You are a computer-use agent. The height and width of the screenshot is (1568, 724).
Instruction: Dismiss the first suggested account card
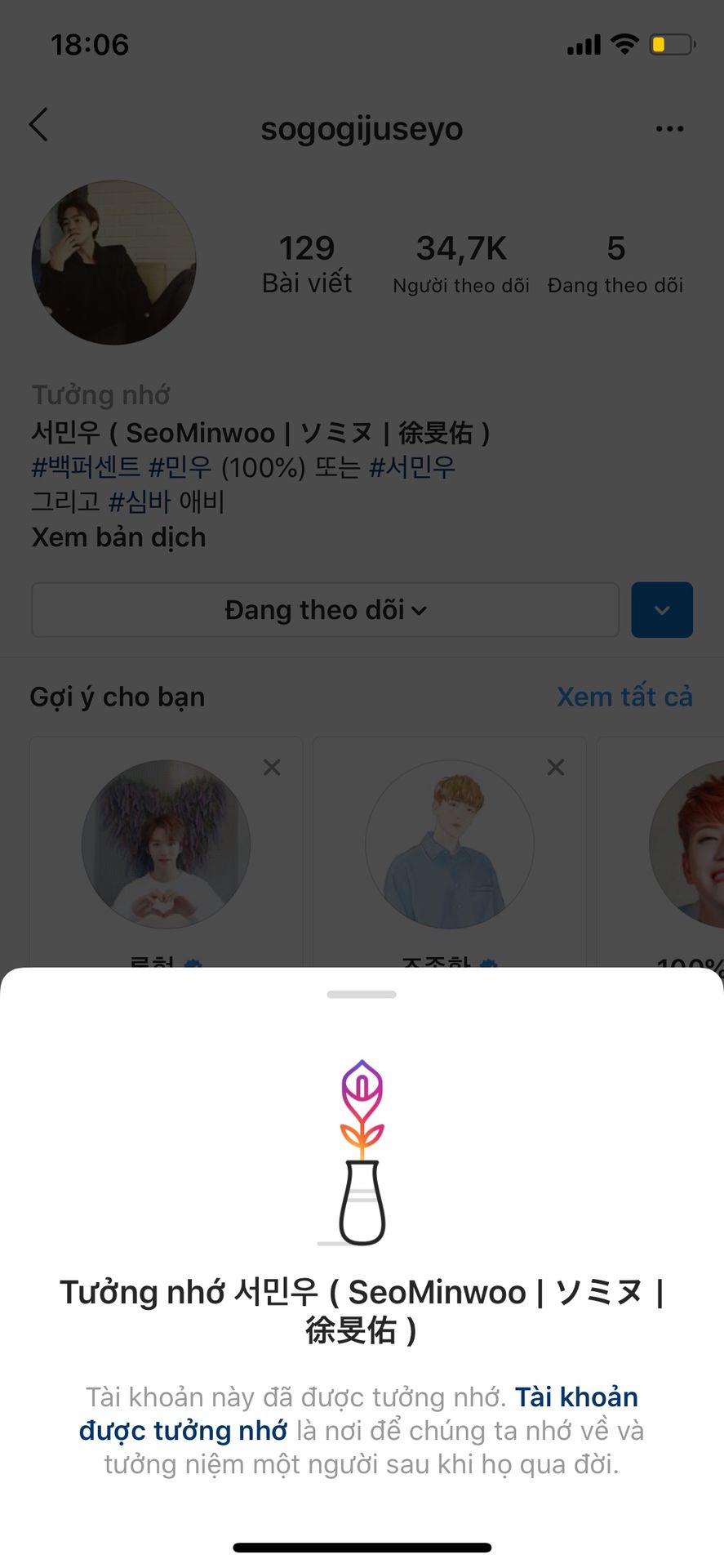(x=272, y=768)
